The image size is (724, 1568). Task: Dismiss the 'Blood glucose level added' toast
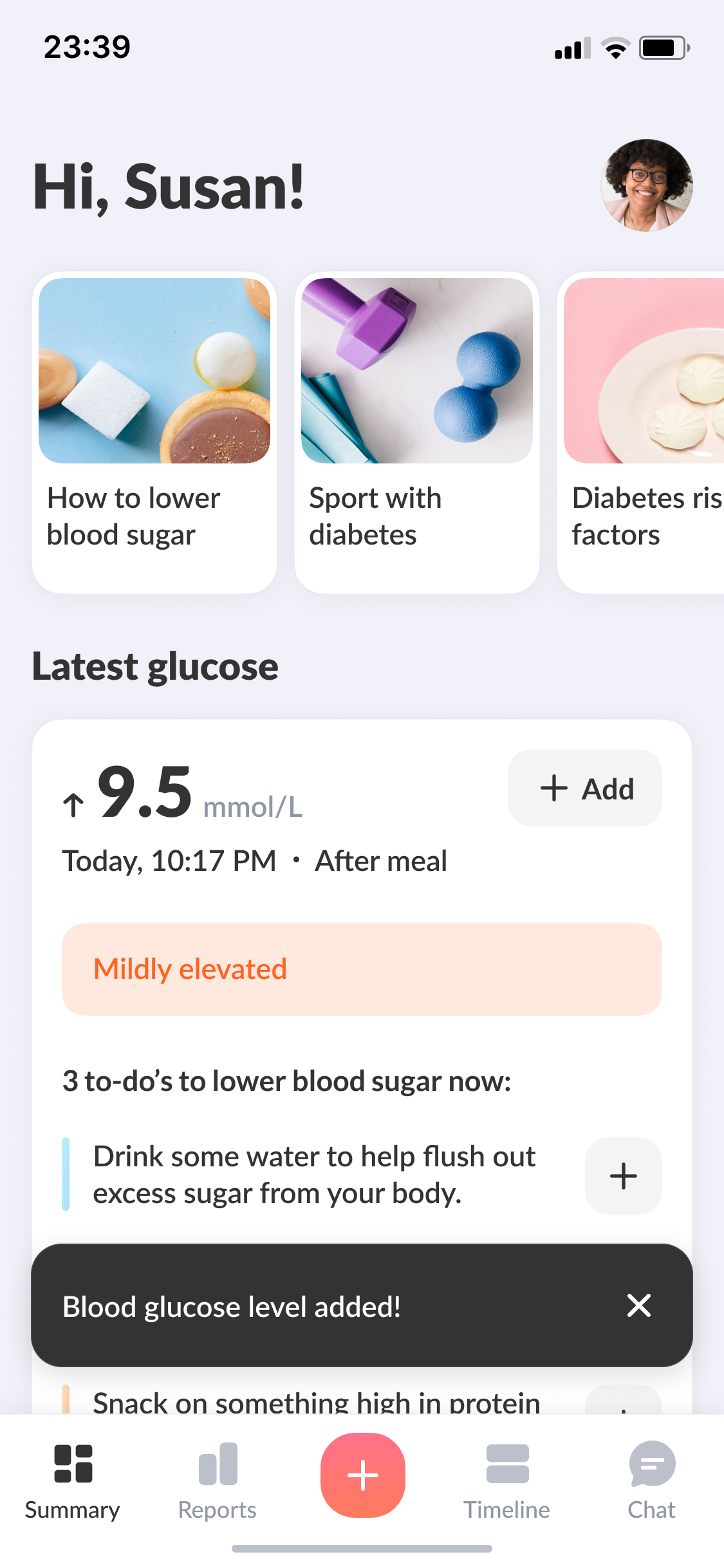[x=639, y=1305]
